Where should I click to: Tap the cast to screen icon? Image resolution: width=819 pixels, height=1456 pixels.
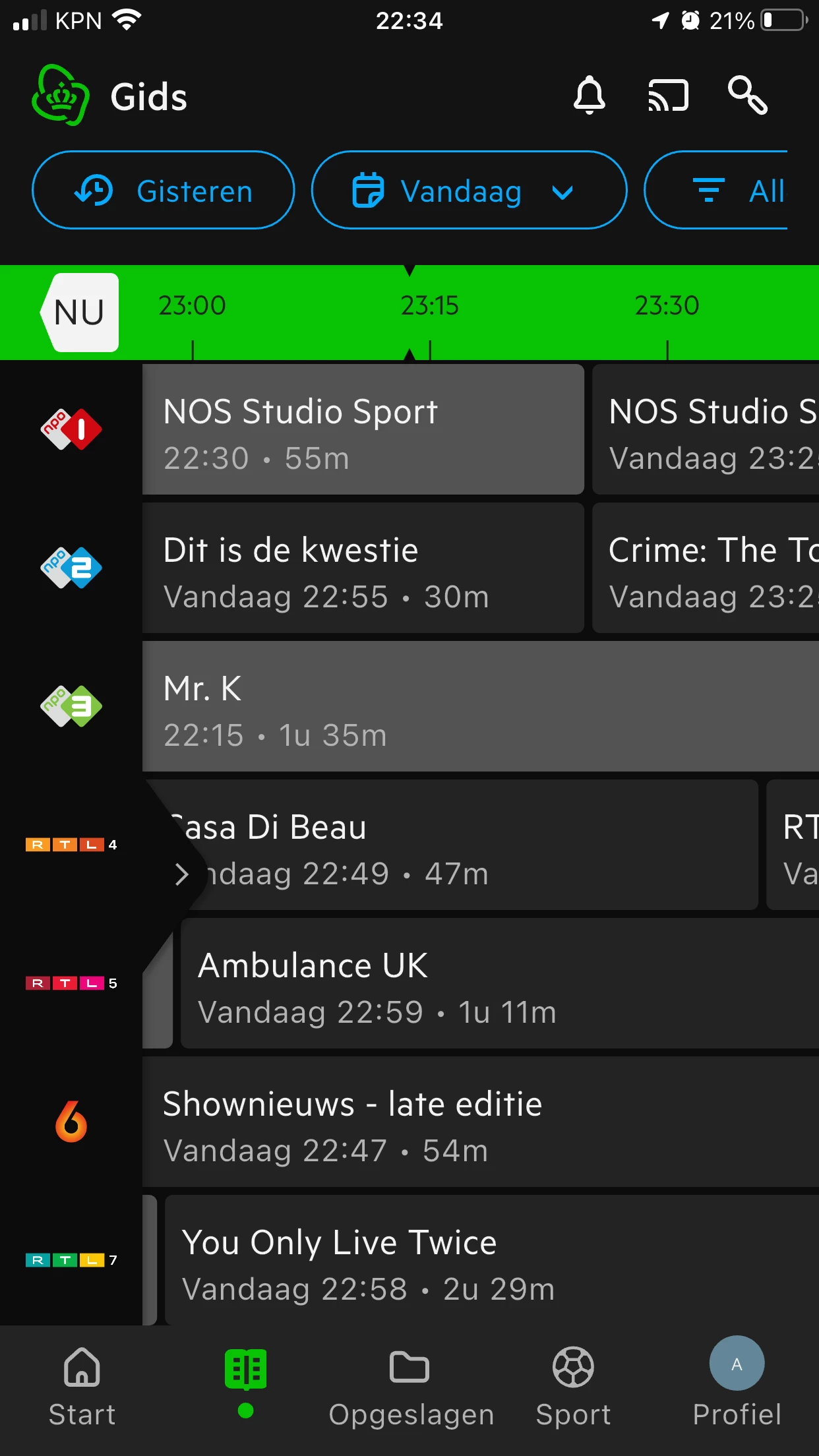coord(668,96)
